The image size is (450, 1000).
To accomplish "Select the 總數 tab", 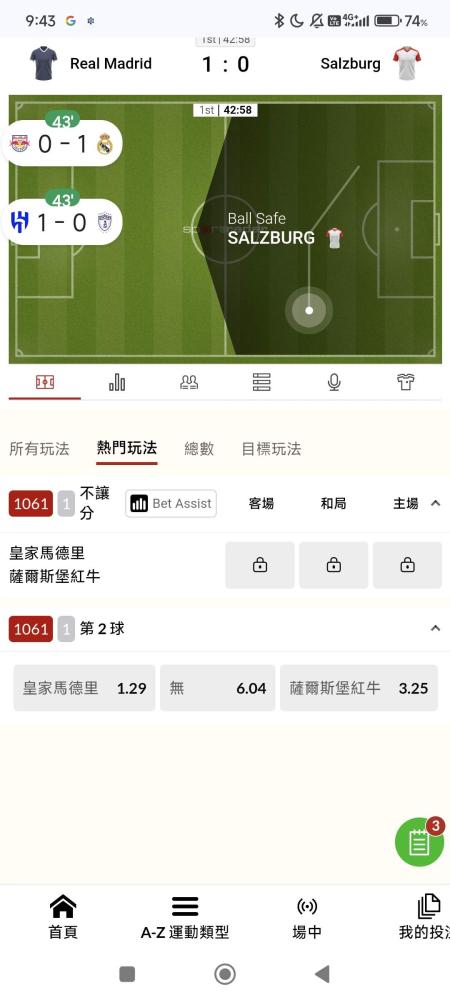I will pos(199,449).
